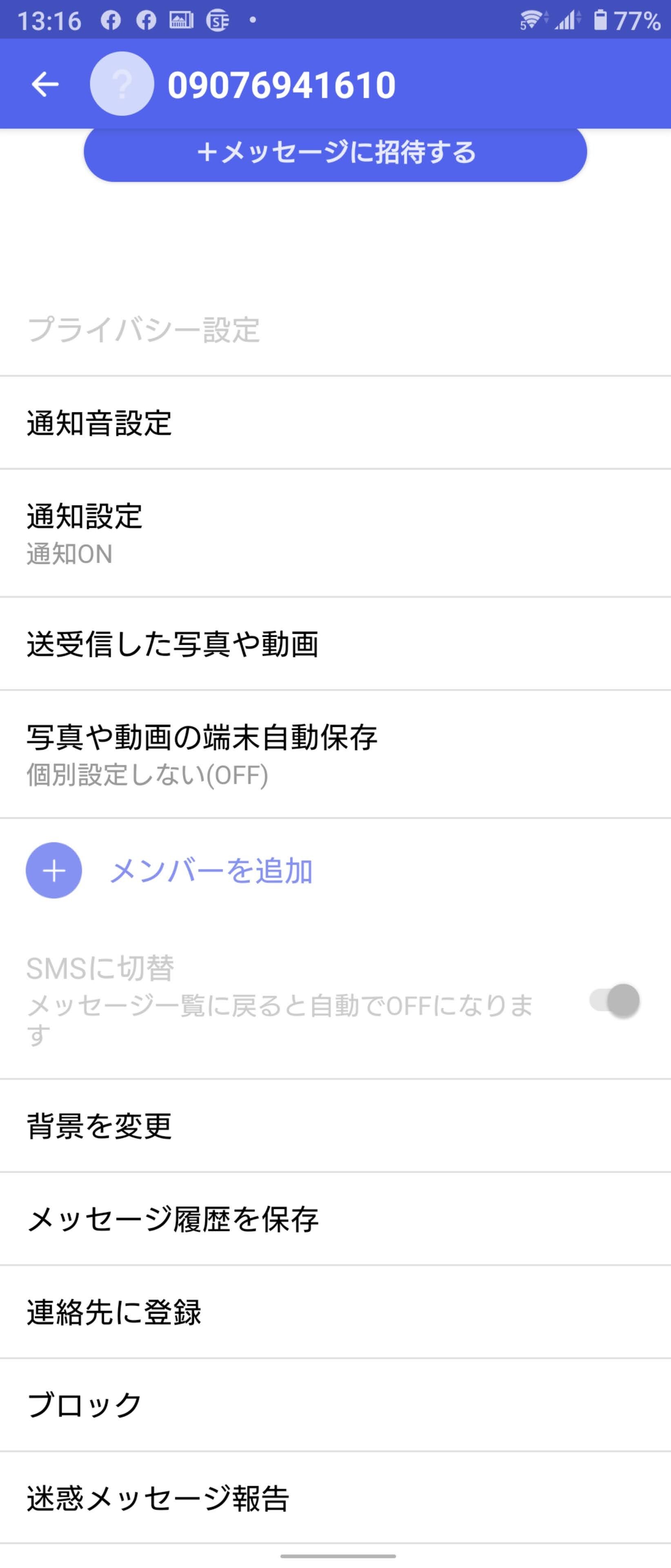Viewport: 671px width, 1568px height.
Task: Choose 連絡先に登録
Action: (335, 1312)
